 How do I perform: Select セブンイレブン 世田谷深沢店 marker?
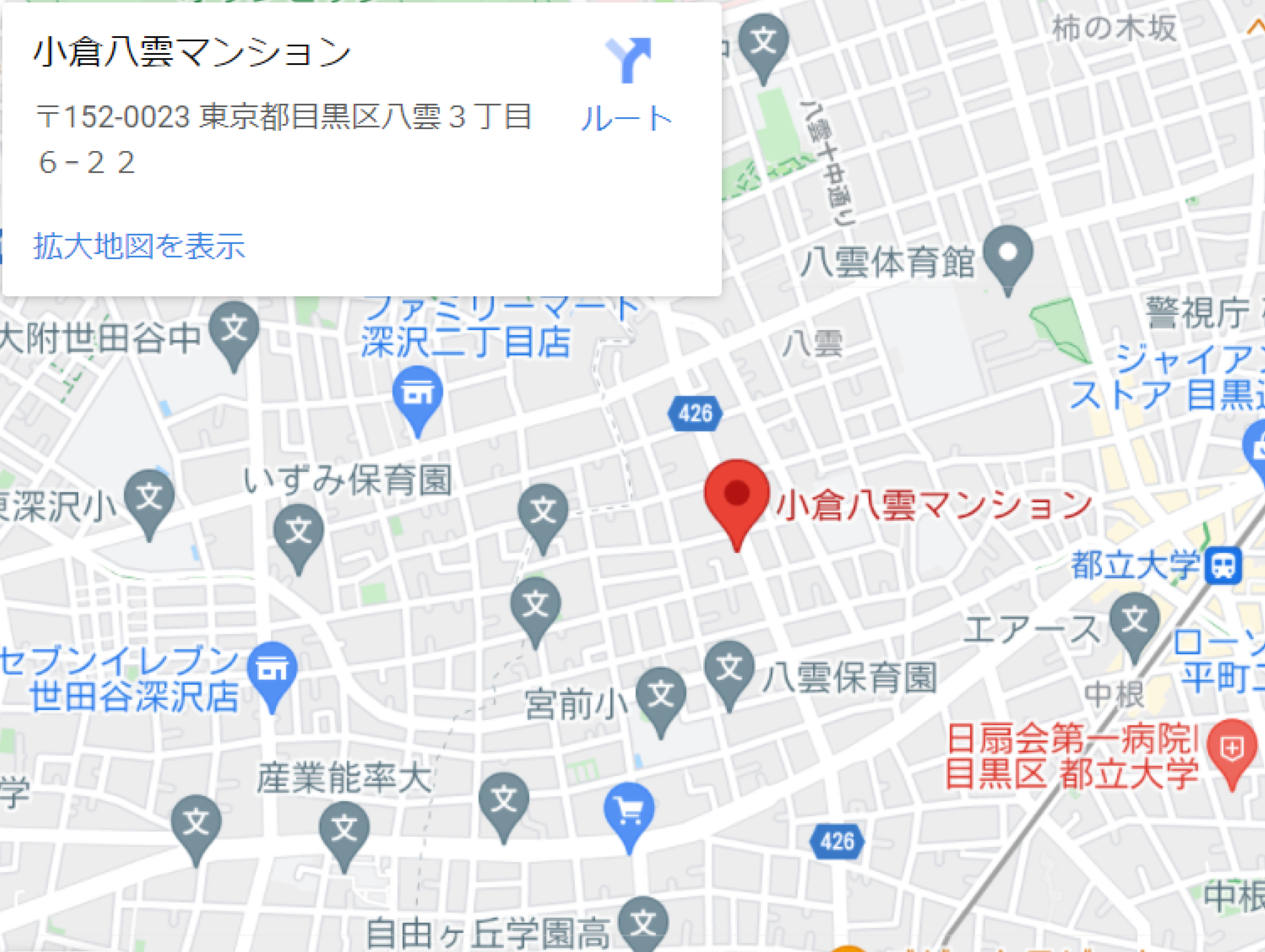click(x=272, y=670)
